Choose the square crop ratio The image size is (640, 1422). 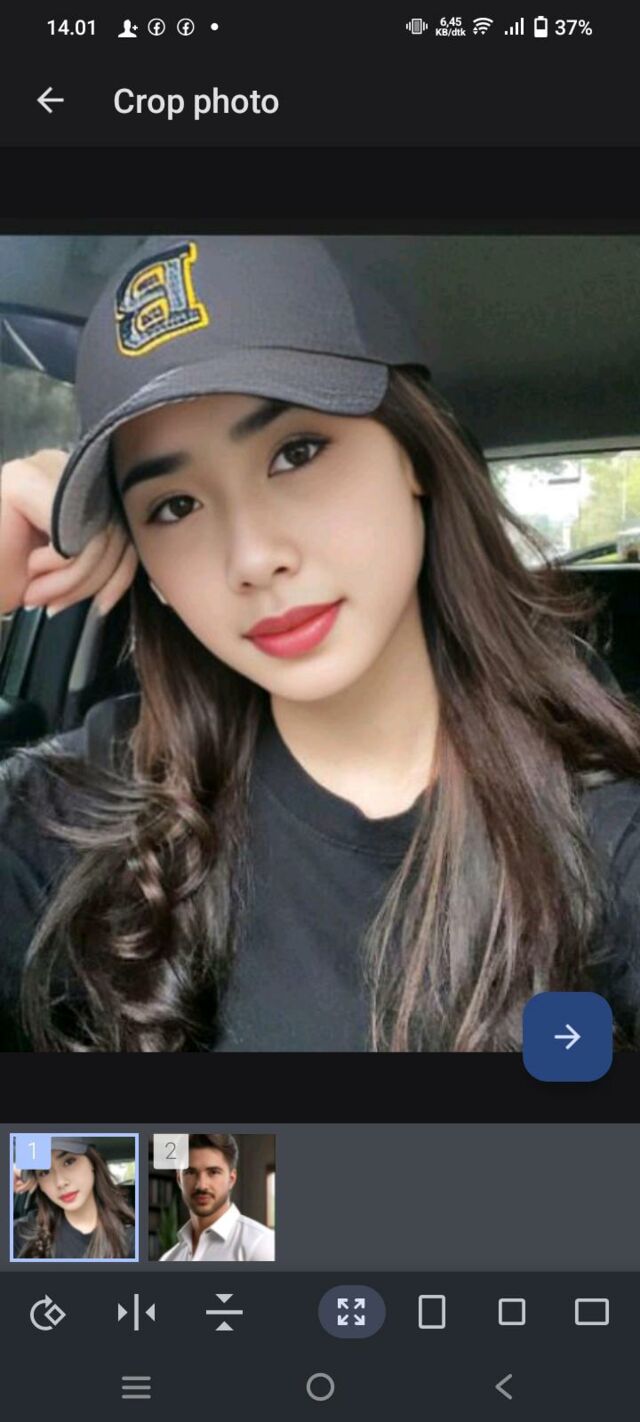(512, 1312)
